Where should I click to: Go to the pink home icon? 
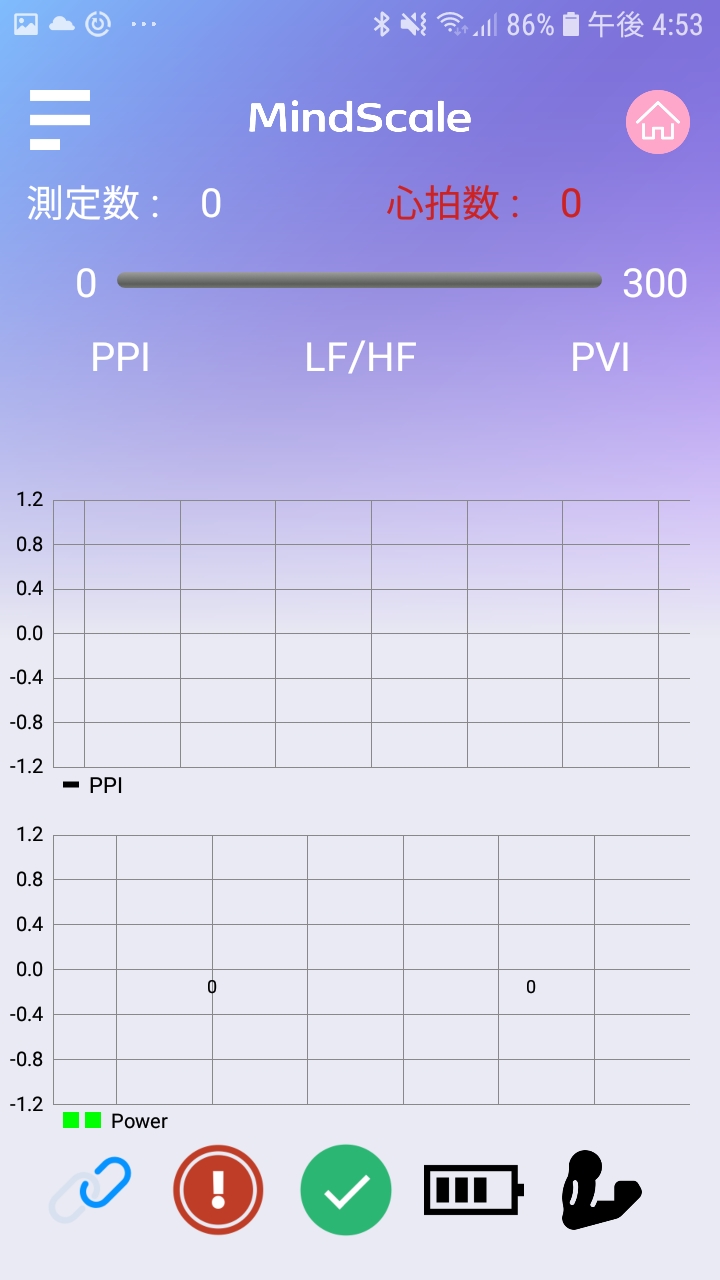click(x=658, y=122)
